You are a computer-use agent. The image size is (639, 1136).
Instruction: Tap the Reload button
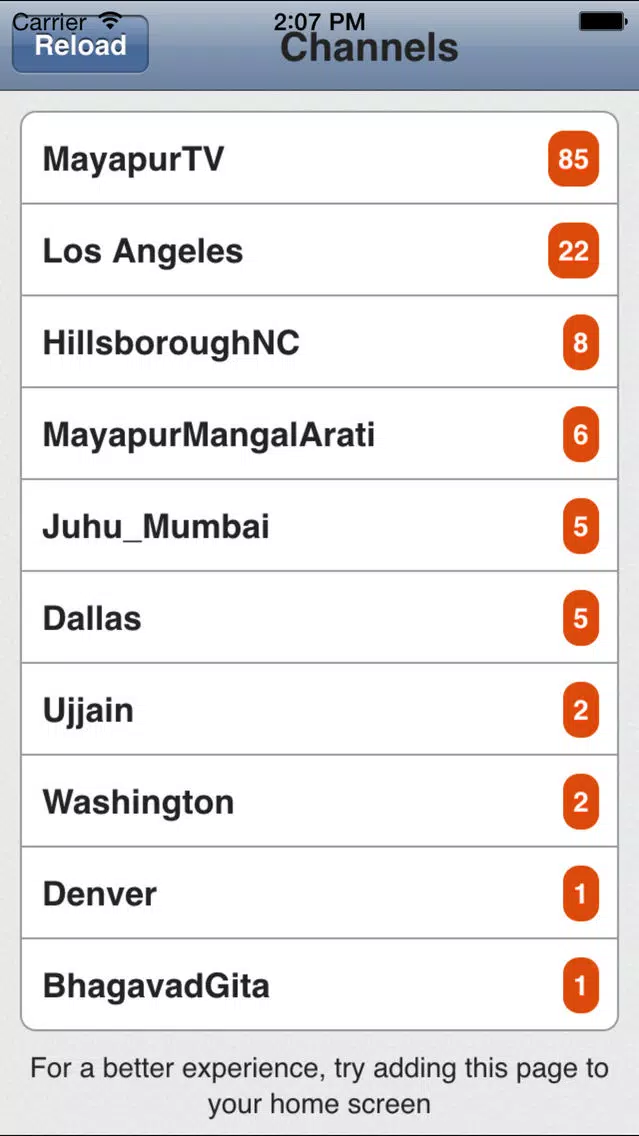(x=80, y=45)
